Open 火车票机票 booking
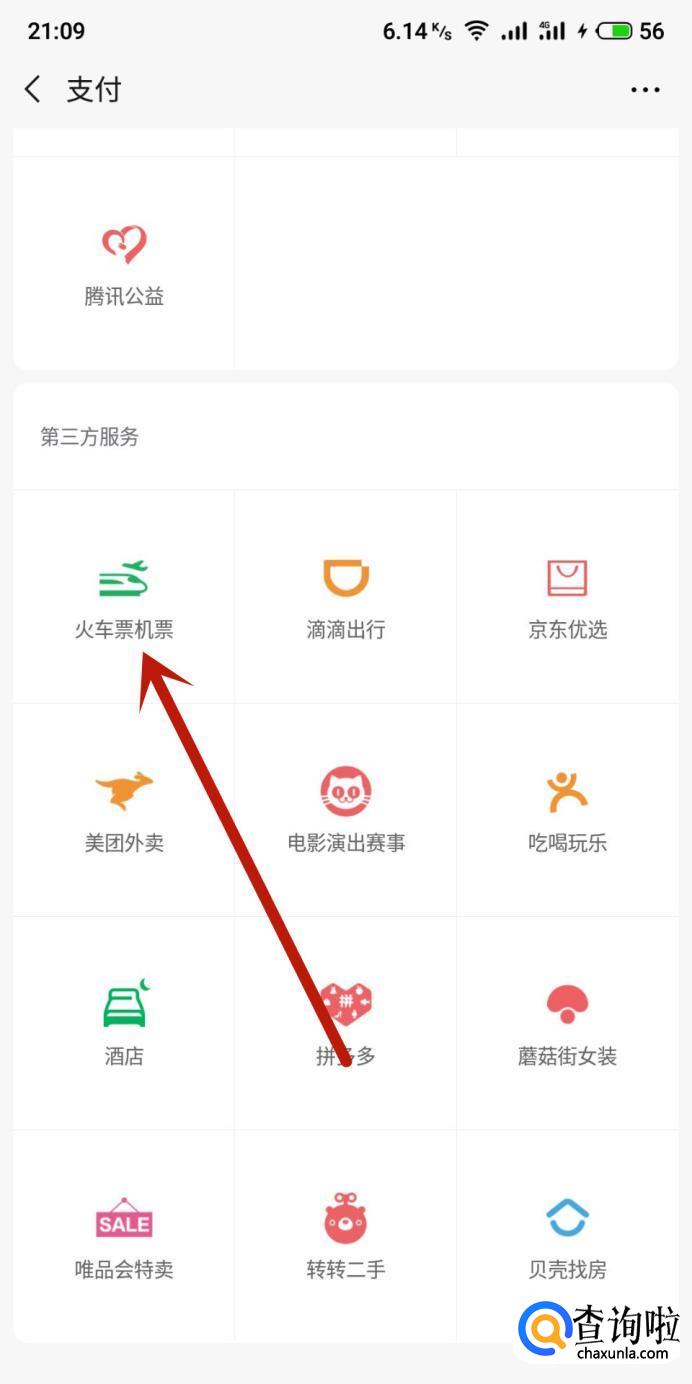The height and width of the screenshot is (1384, 692). point(124,597)
